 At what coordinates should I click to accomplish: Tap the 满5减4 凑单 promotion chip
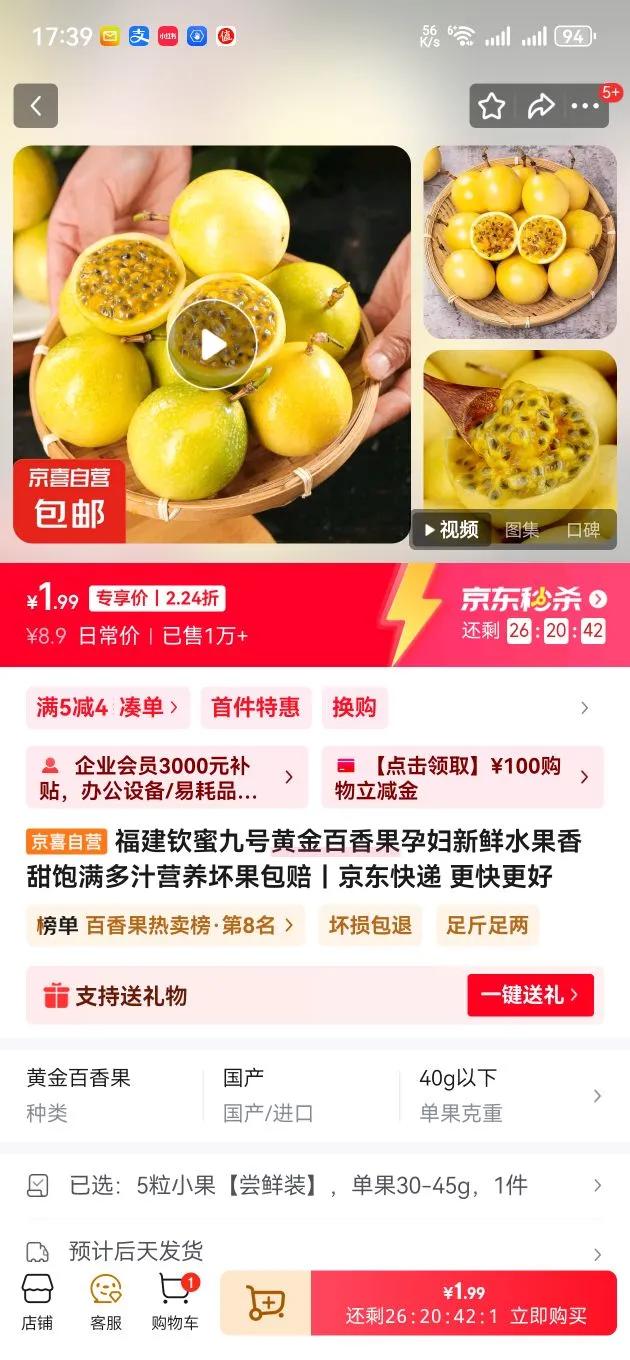(107, 708)
